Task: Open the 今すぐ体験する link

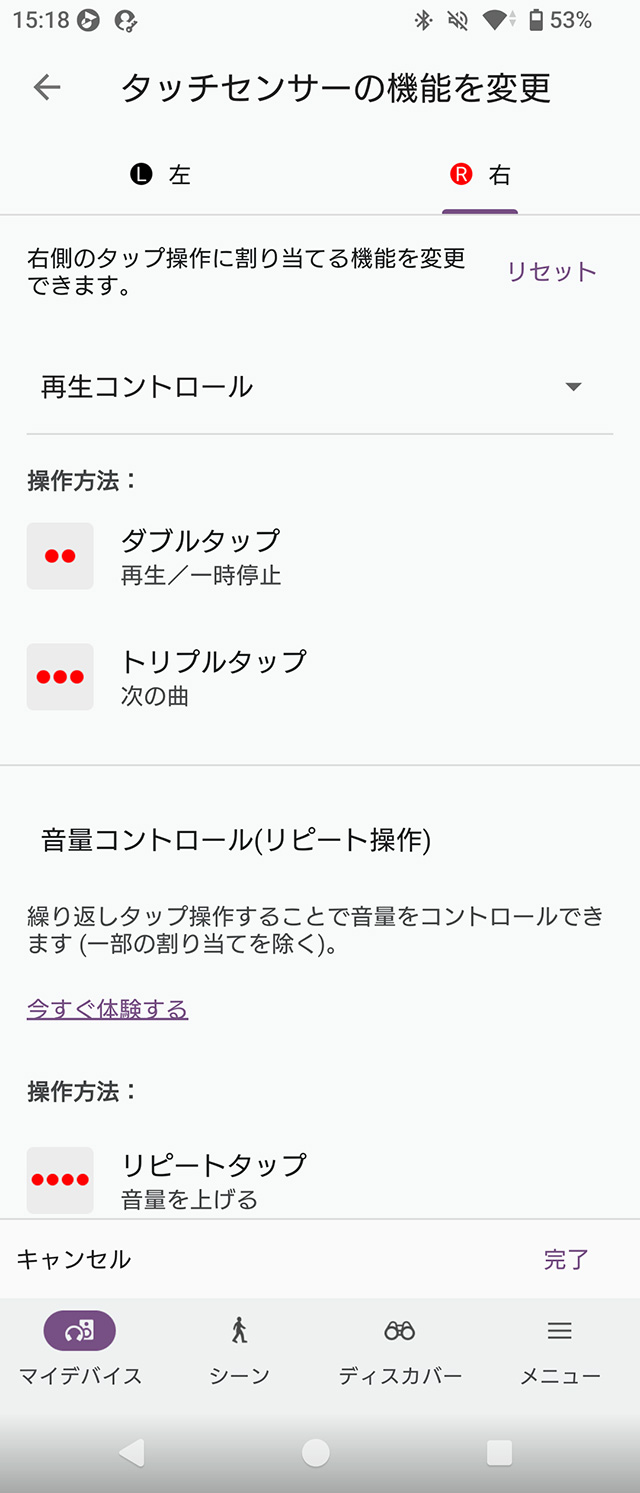Action: (107, 1009)
